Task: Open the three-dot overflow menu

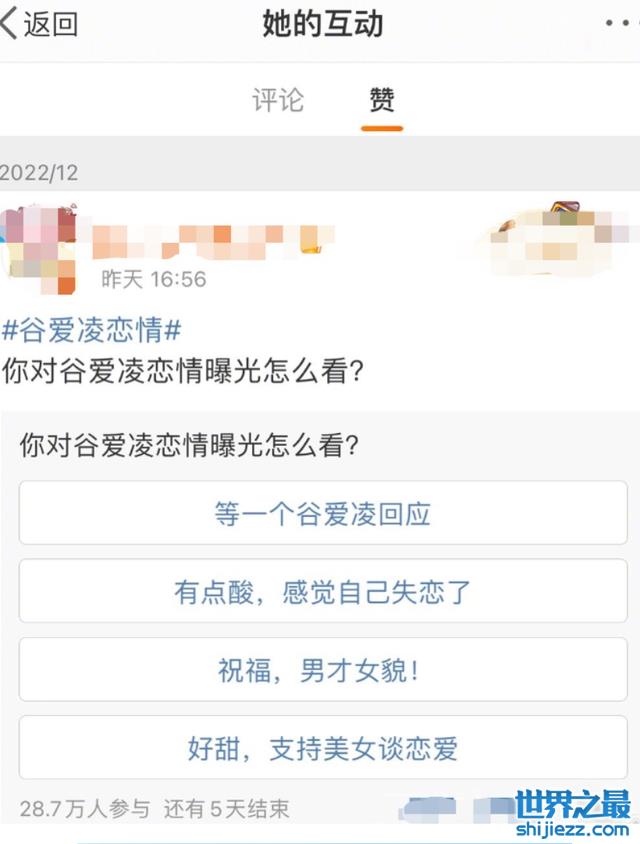Action: (x=620, y=23)
